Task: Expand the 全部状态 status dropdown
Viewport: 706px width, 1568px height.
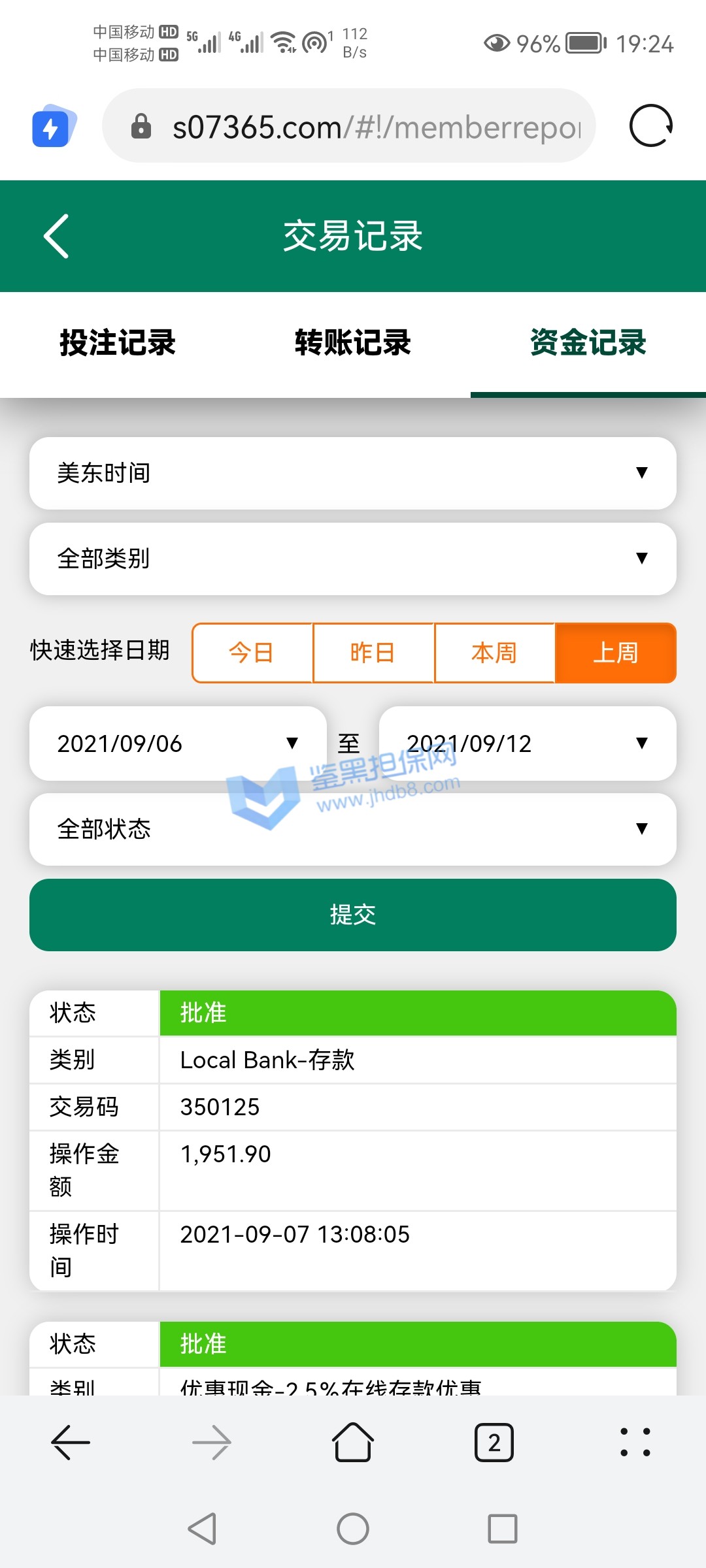Action: pyautogui.click(x=352, y=829)
